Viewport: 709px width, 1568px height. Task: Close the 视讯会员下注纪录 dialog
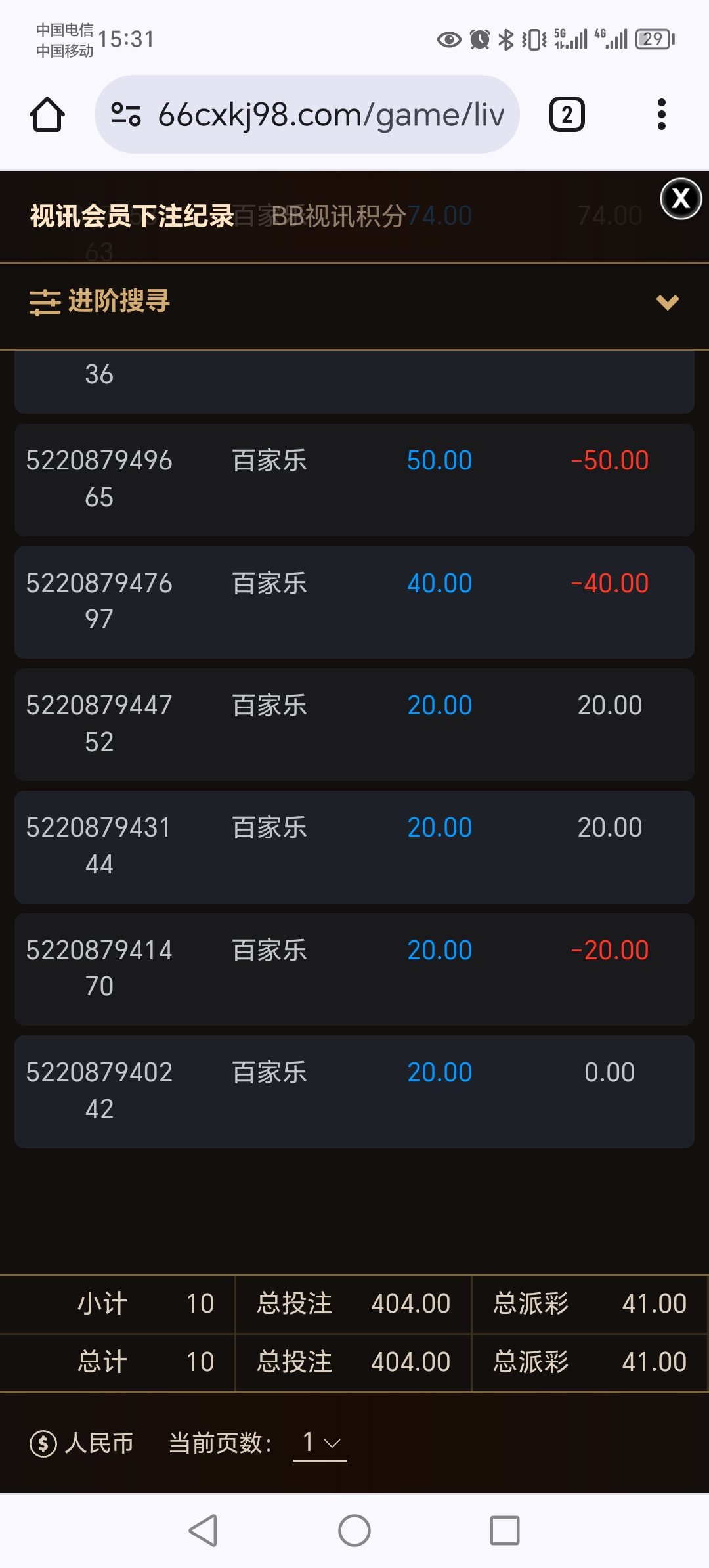pos(681,199)
